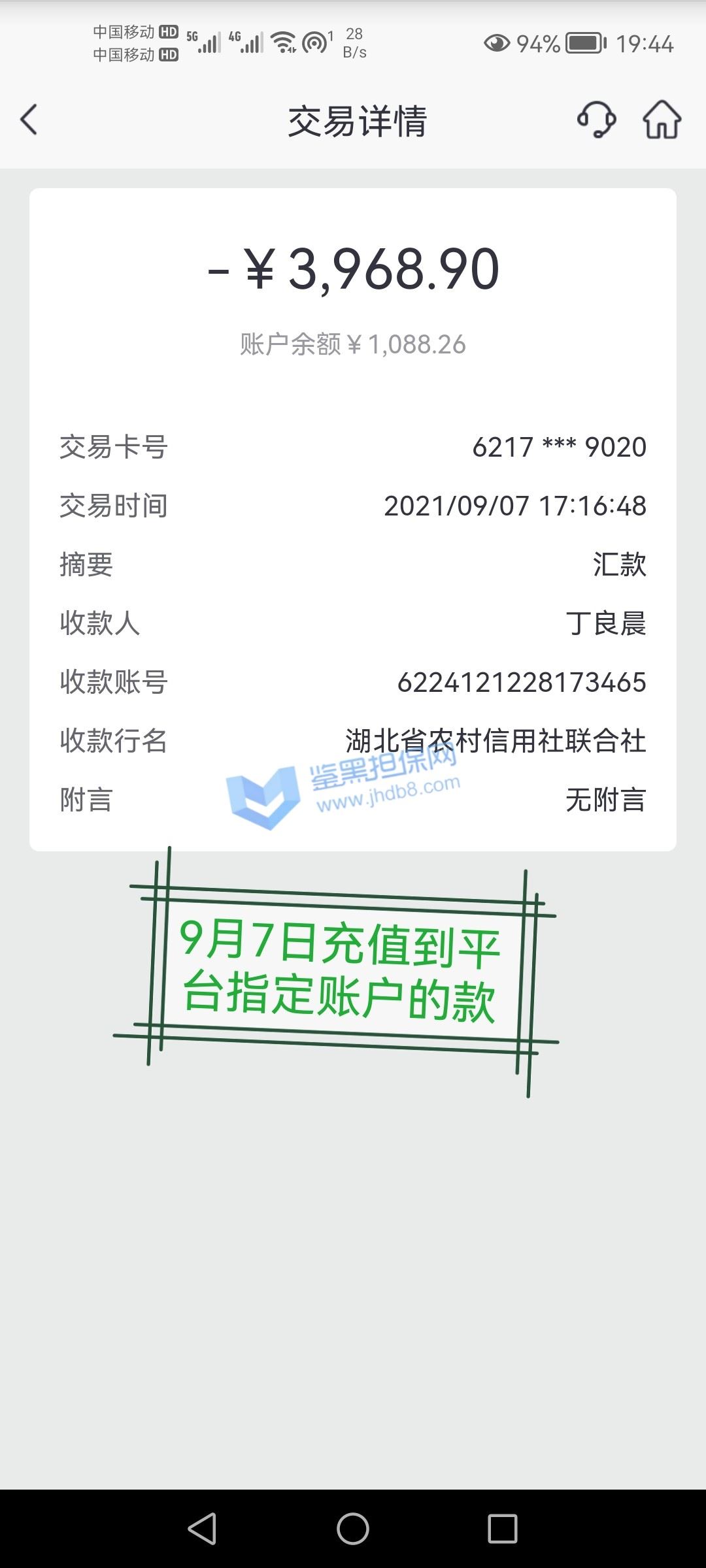Tap the system back navigation button
The image size is (706, 1568).
[202, 1529]
